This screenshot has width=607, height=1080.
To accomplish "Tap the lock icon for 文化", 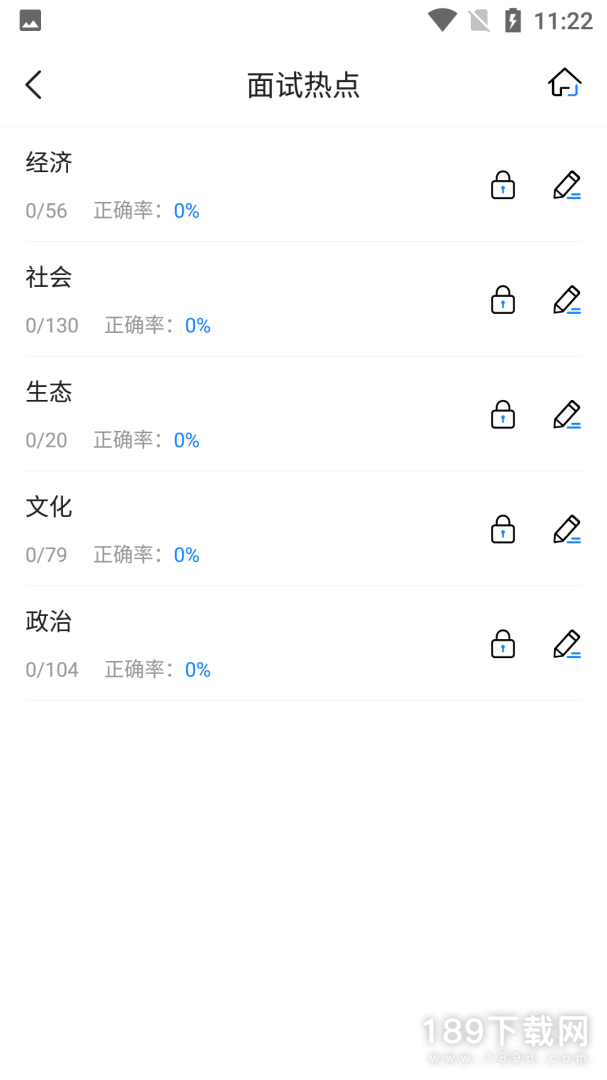I will pyautogui.click(x=503, y=530).
